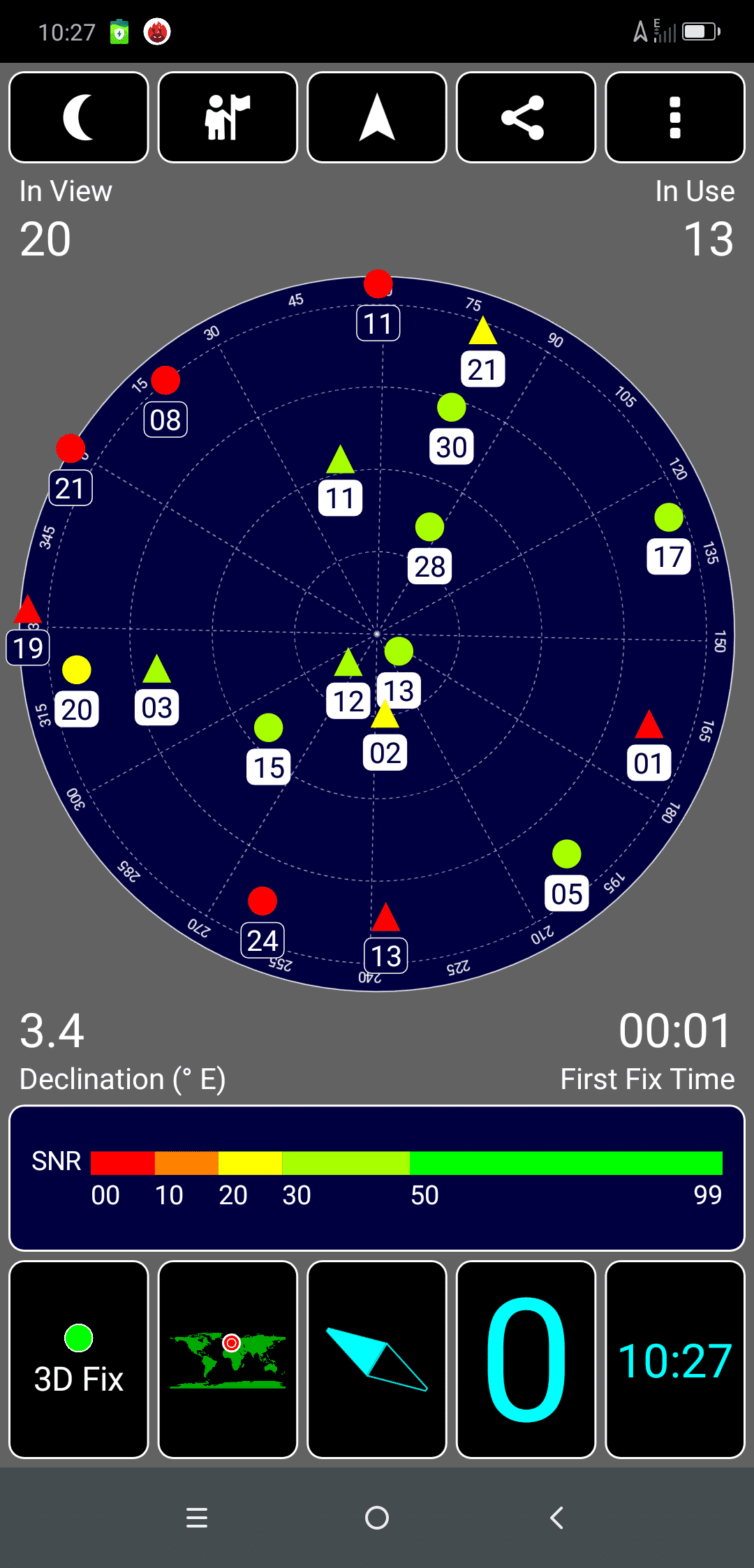Tap the navigation arrow button
754x1568 pixels.
[x=377, y=117]
